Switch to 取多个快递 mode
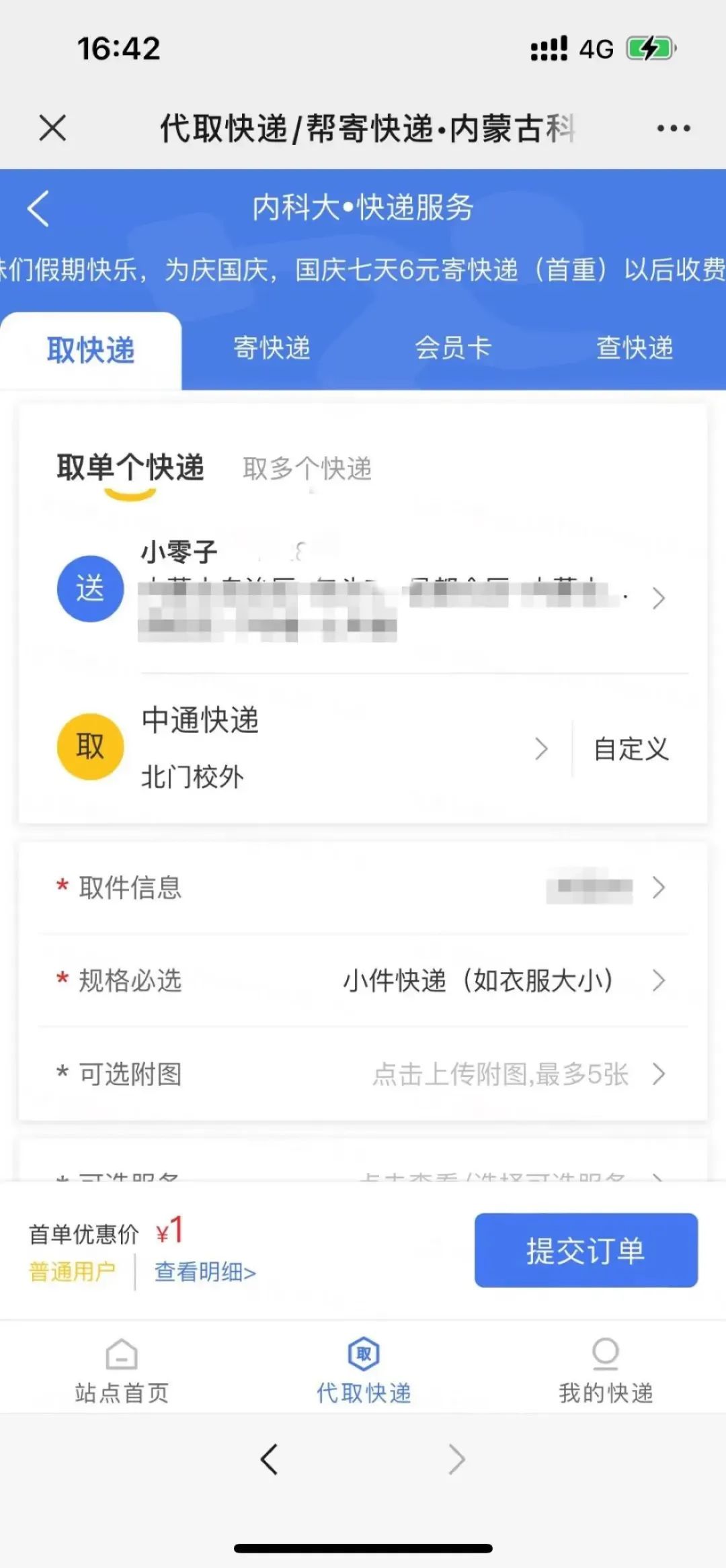 click(x=307, y=469)
